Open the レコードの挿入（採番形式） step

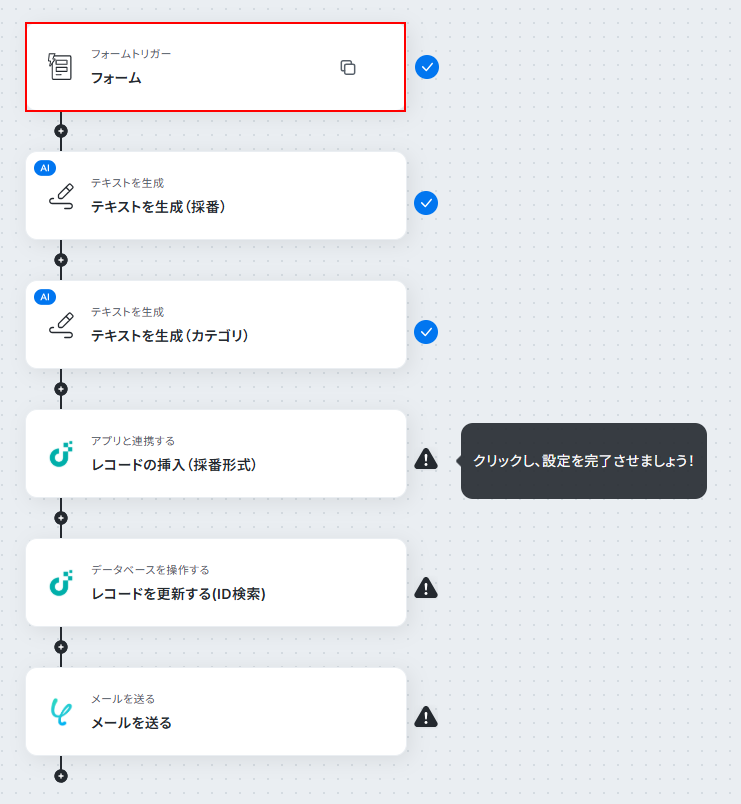215,454
